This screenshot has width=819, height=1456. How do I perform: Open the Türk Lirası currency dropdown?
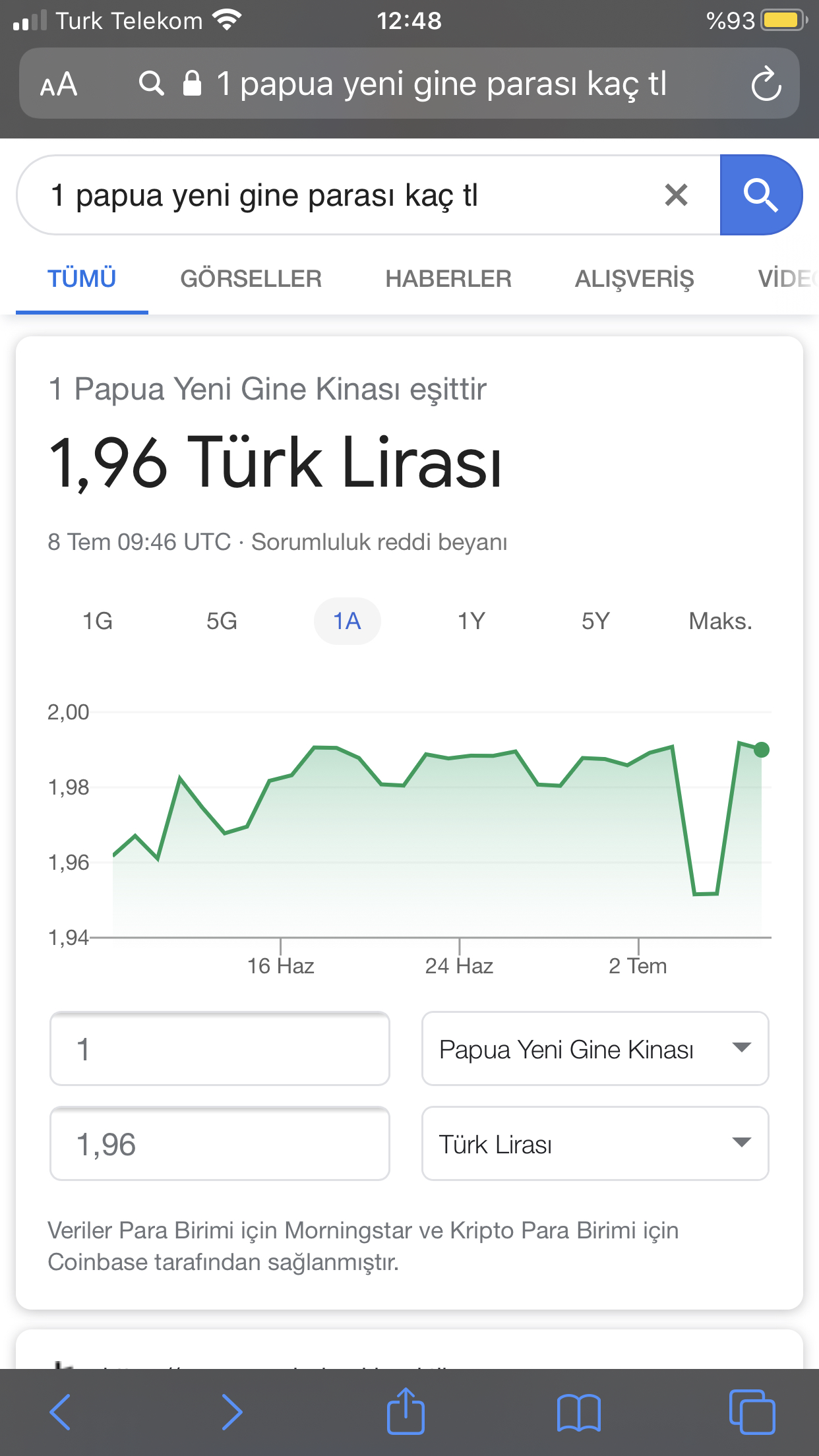[x=595, y=1144]
